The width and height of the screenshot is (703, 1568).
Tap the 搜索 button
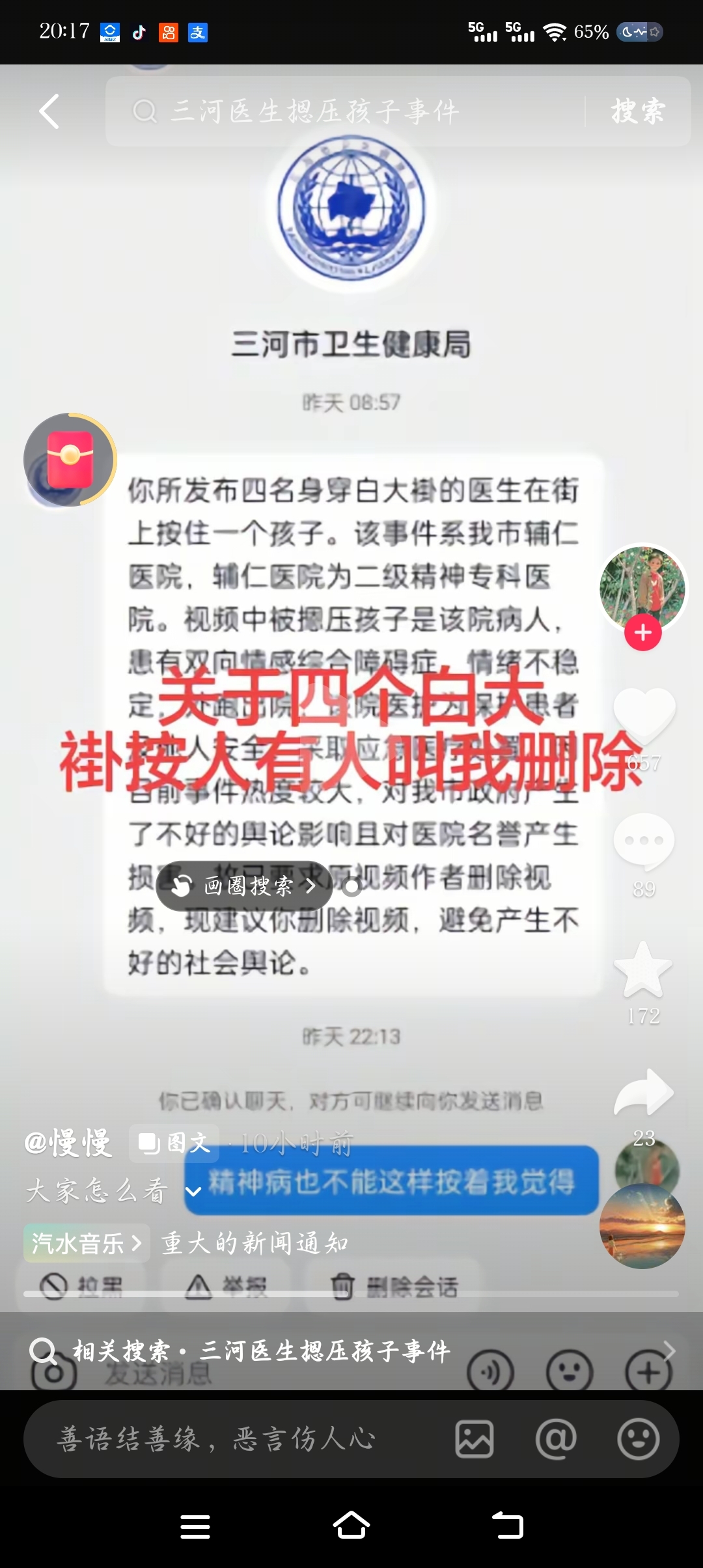638,111
